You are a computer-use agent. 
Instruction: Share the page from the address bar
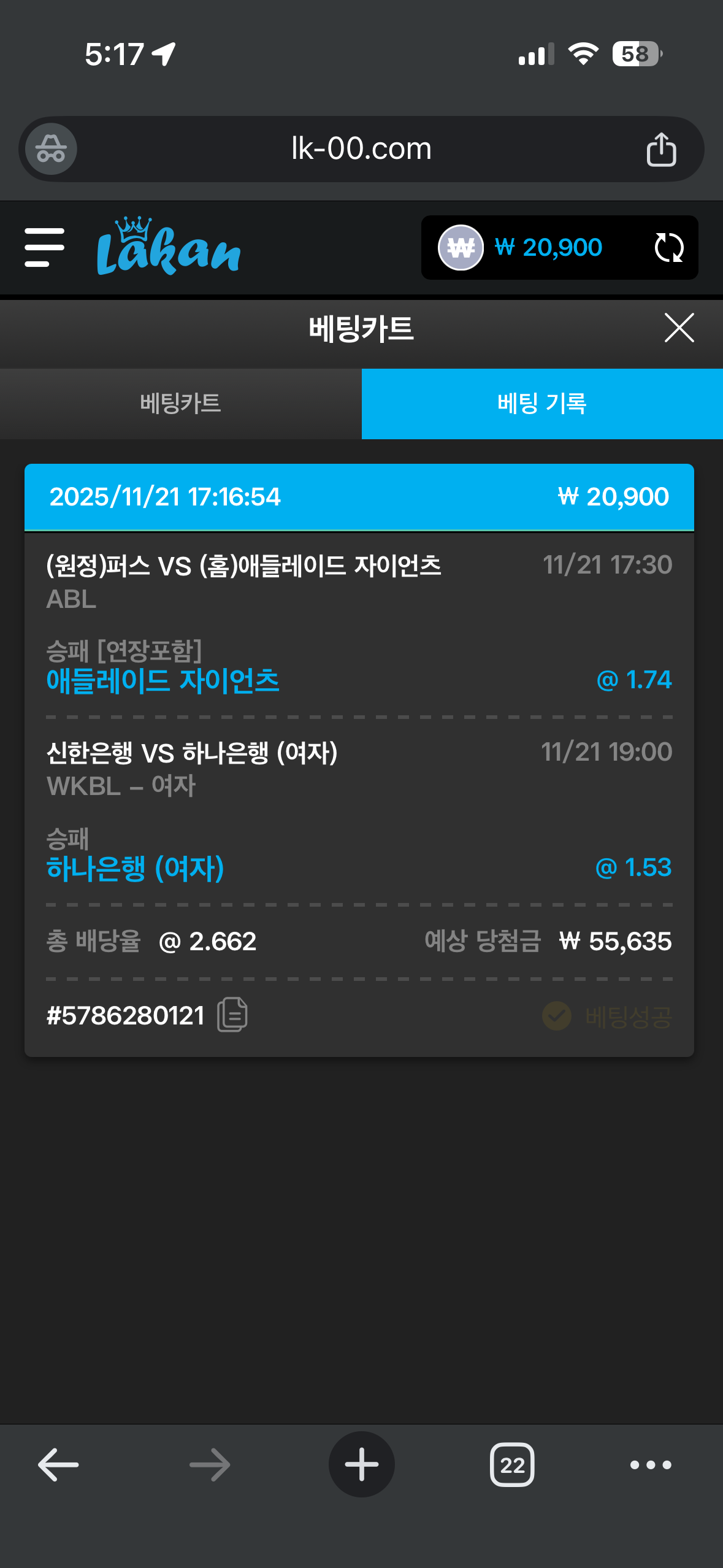pos(661,149)
